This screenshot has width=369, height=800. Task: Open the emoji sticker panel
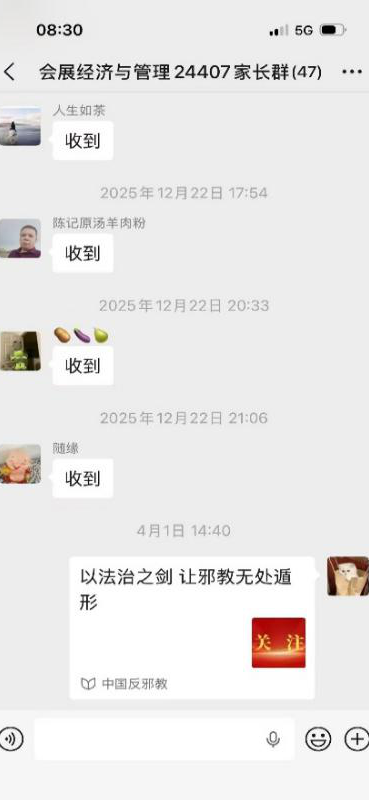[x=318, y=738]
